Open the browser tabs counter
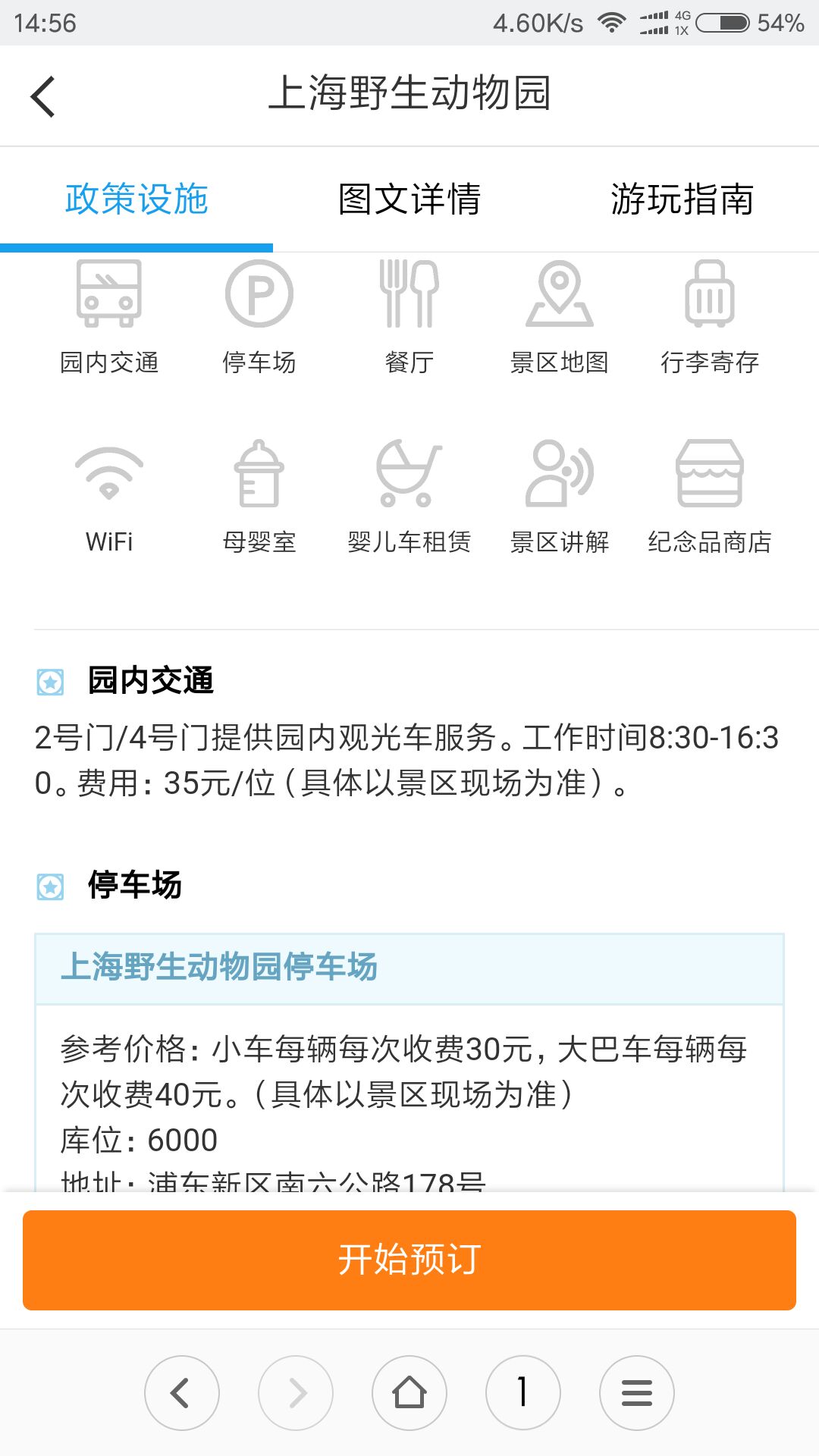819x1456 pixels. point(522,1393)
